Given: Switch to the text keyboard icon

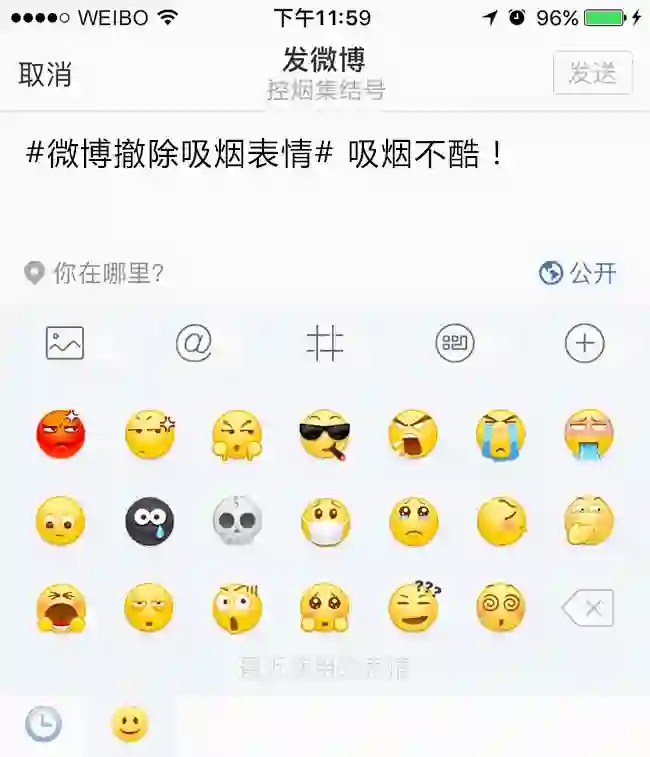Looking at the screenshot, I should tap(454, 344).
